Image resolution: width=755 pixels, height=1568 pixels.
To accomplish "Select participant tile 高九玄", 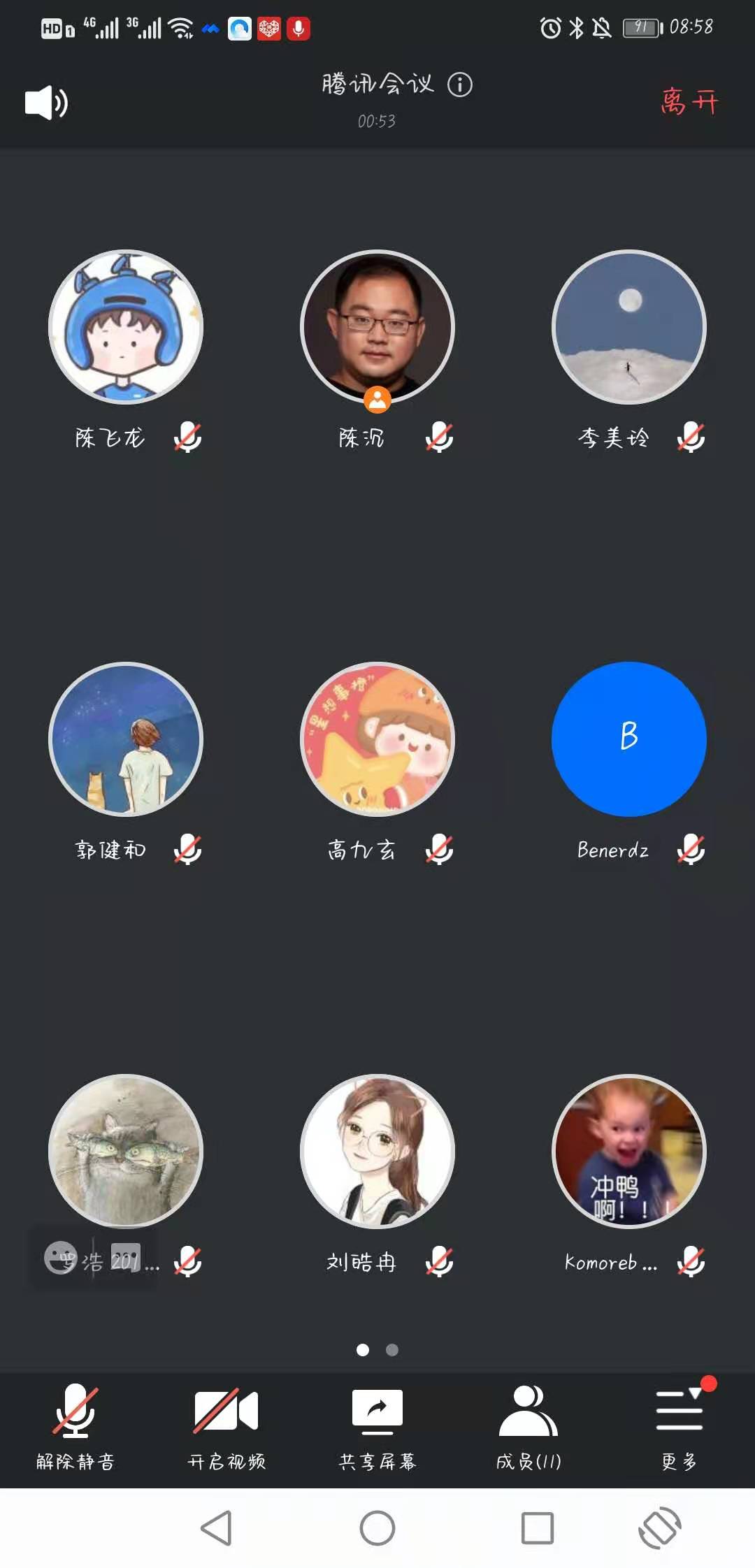I will 377,739.
